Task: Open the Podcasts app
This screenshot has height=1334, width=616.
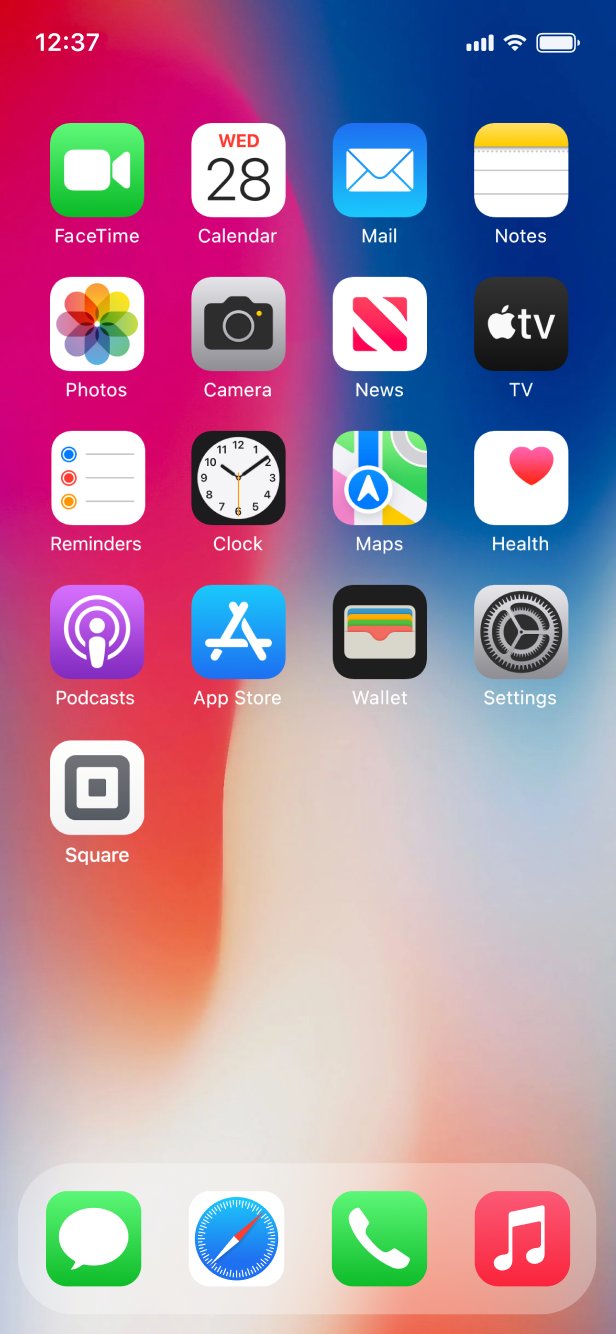Action: pyautogui.click(x=97, y=632)
